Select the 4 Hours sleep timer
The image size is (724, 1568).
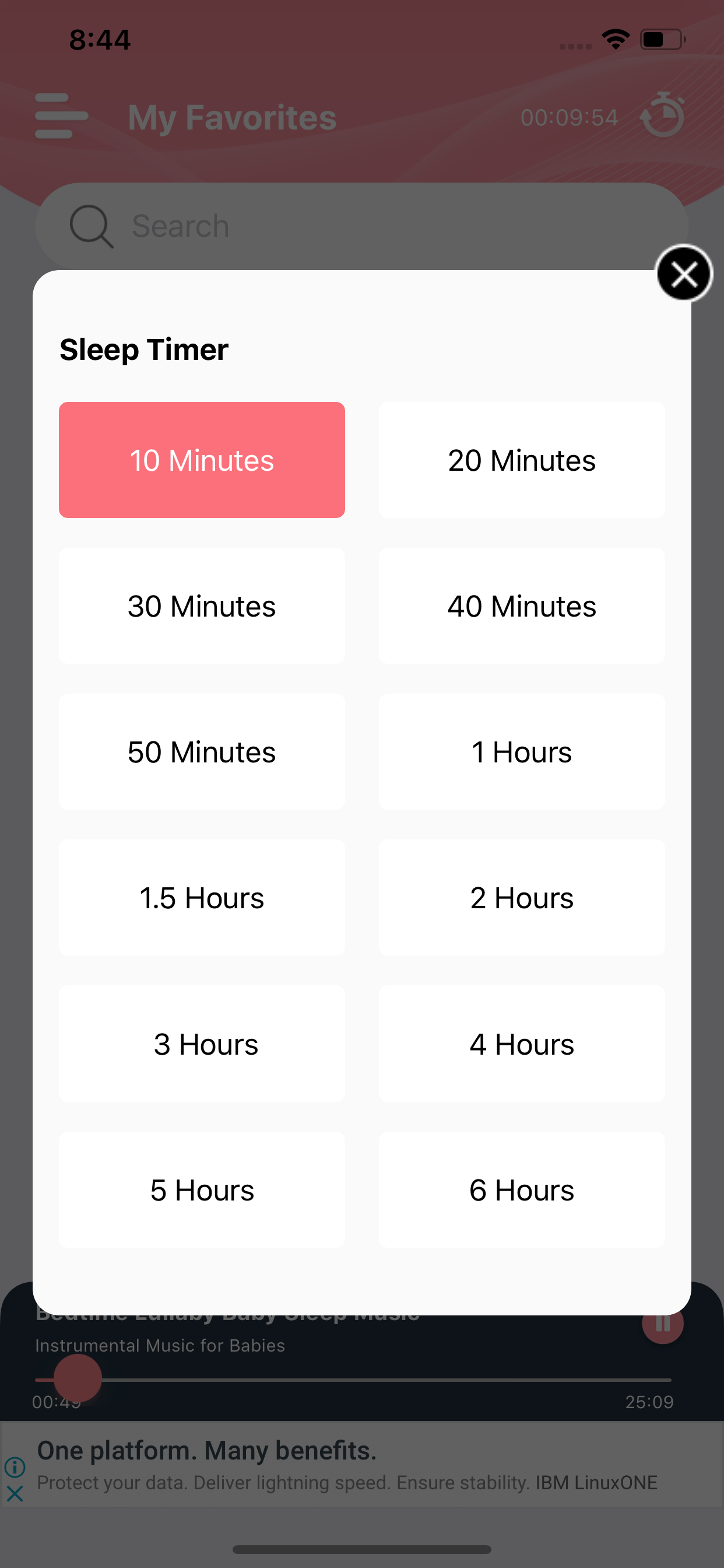point(521,1044)
